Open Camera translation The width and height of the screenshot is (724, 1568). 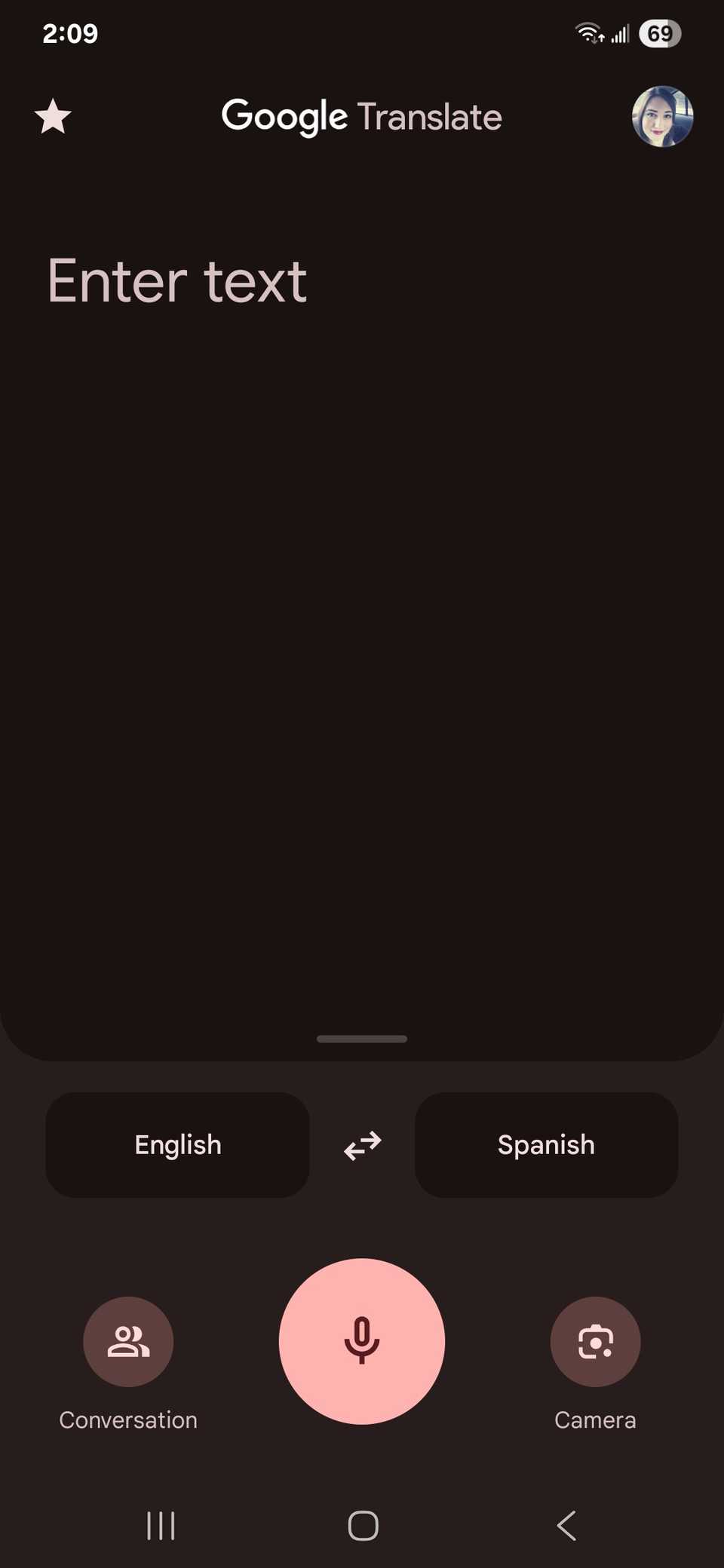(x=596, y=1342)
